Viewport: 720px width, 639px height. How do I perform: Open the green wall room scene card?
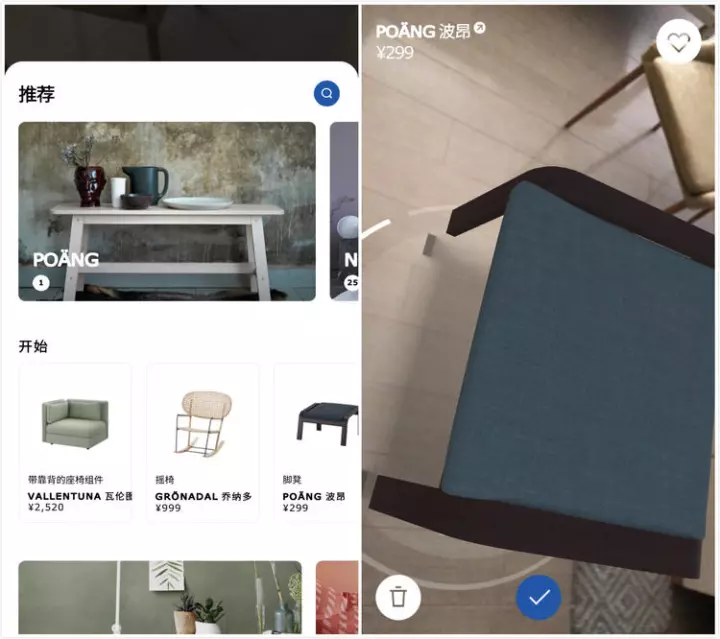click(160, 597)
